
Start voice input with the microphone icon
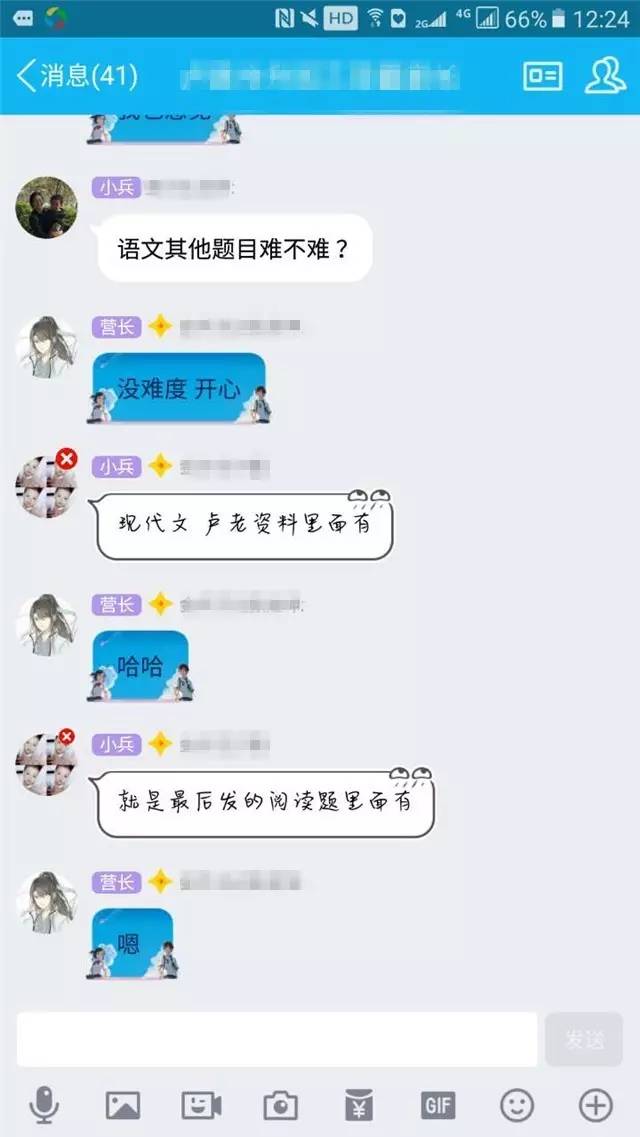point(44,1105)
